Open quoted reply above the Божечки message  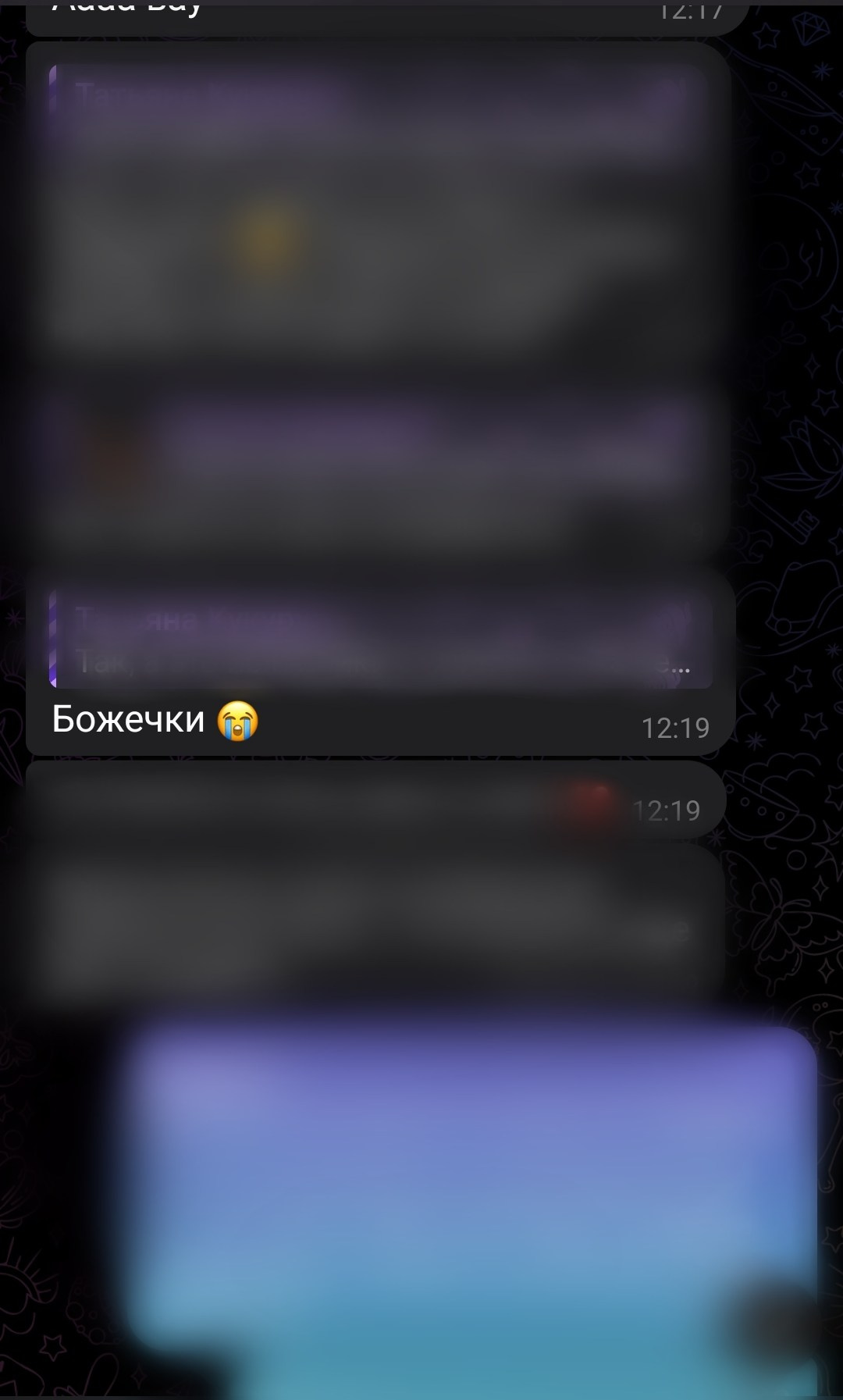tap(381, 640)
